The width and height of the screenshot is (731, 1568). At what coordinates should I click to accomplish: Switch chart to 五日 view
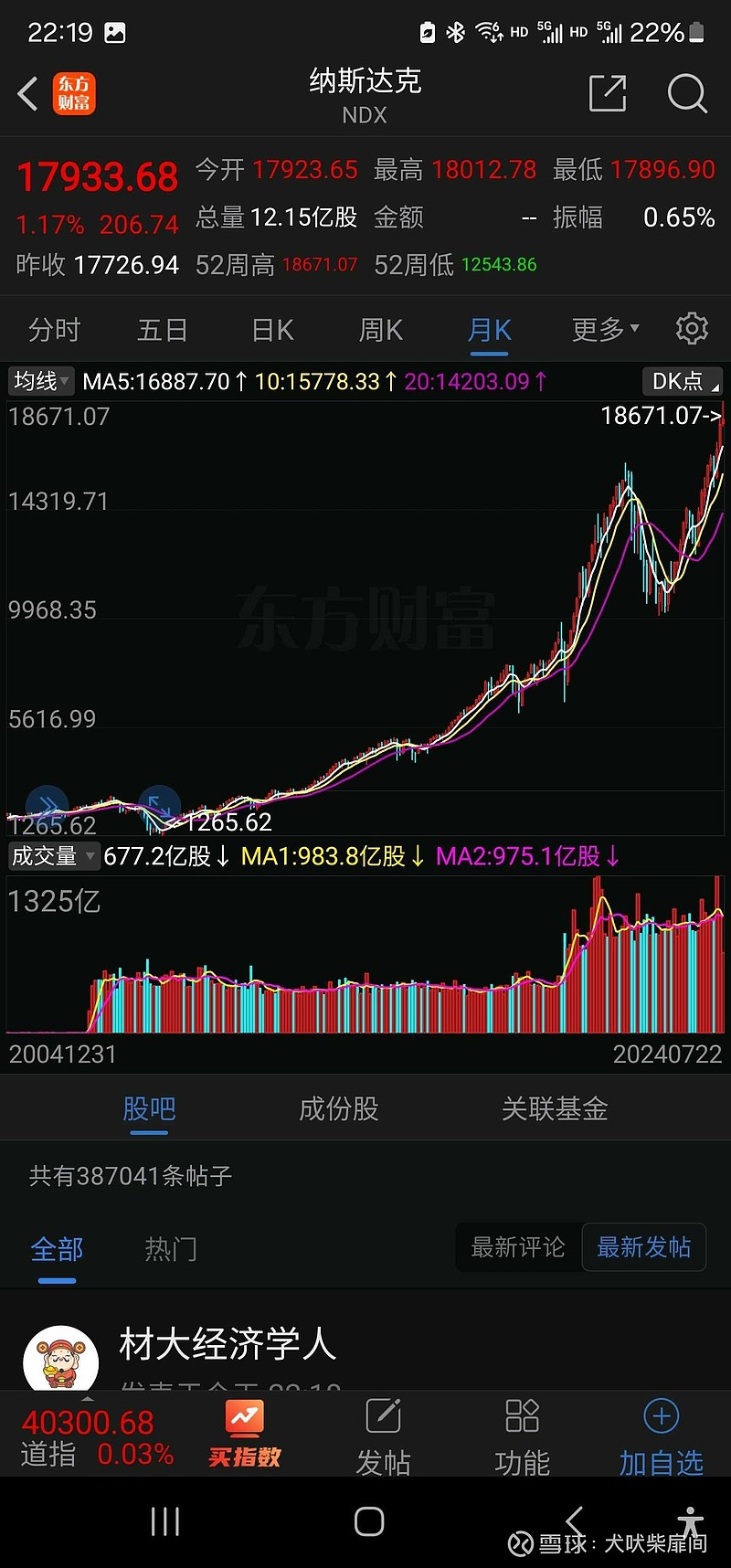163,330
